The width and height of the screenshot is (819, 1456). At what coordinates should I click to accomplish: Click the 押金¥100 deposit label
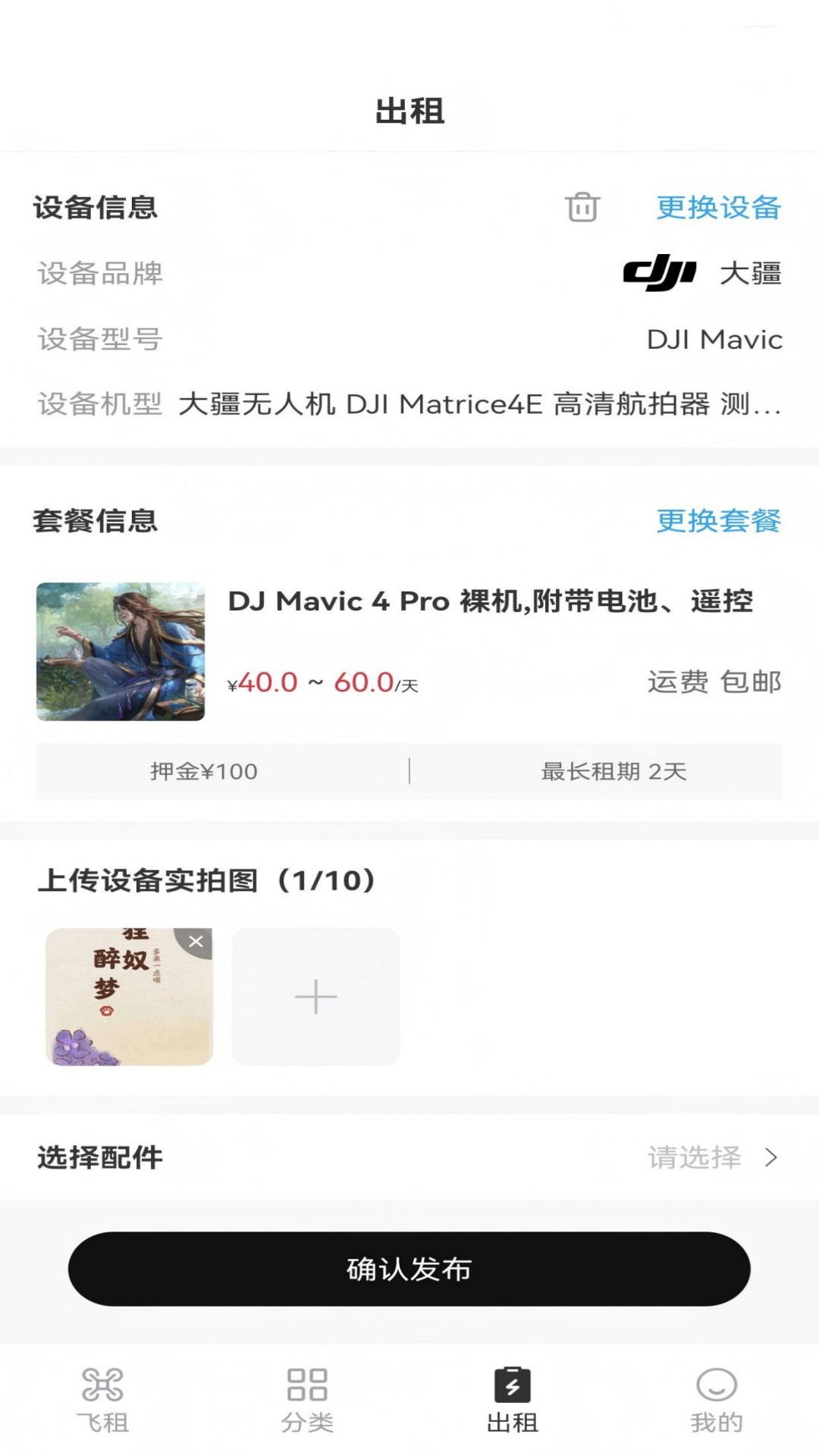tap(202, 771)
